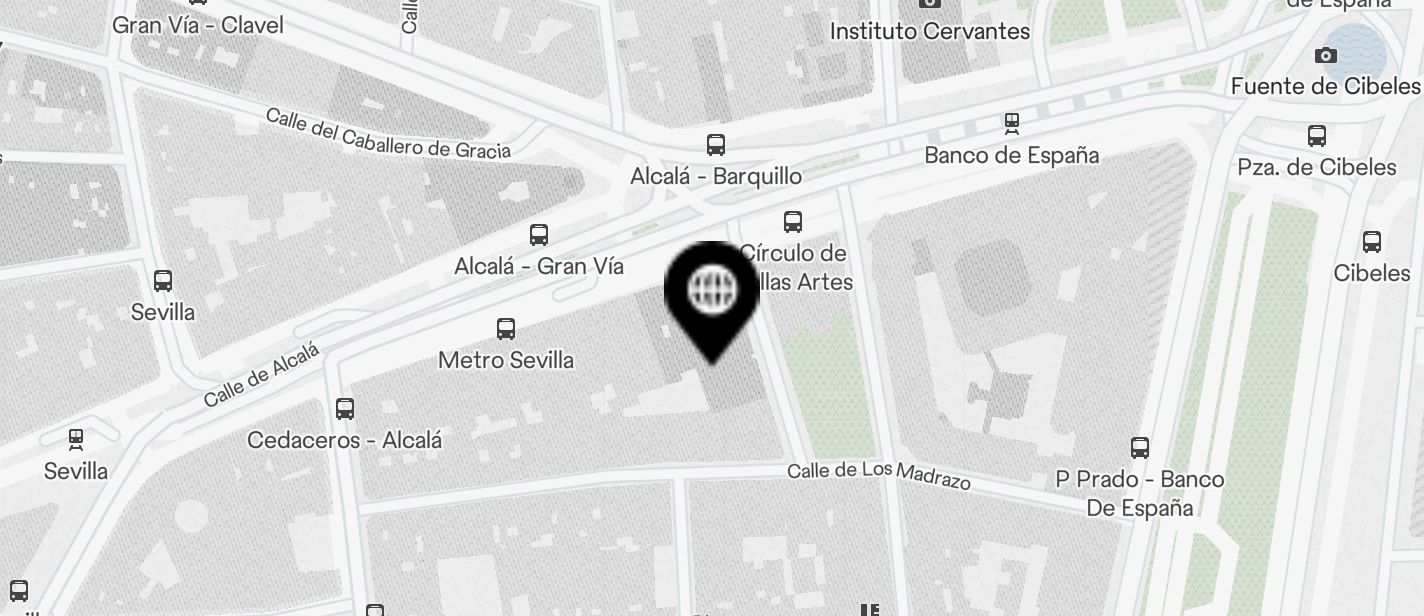Image resolution: width=1424 pixels, height=616 pixels.
Task: Select the Pza. de Cibeles bus stop
Action: click(x=1317, y=136)
